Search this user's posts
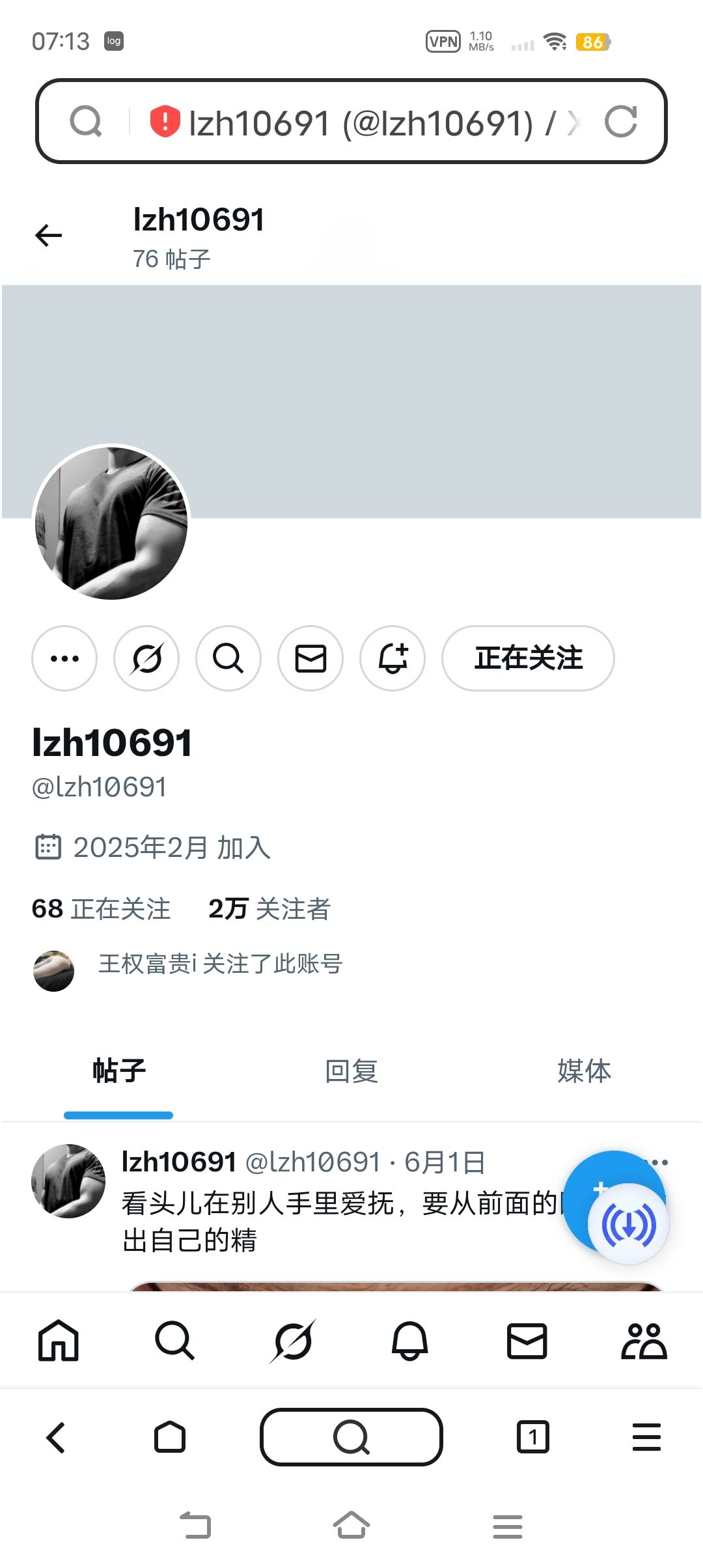703x1568 pixels. (228, 658)
